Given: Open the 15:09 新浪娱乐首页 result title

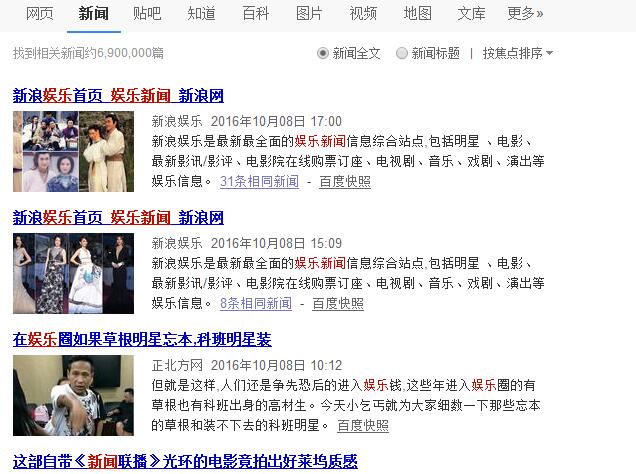Looking at the screenshot, I should click(x=118, y=217).
